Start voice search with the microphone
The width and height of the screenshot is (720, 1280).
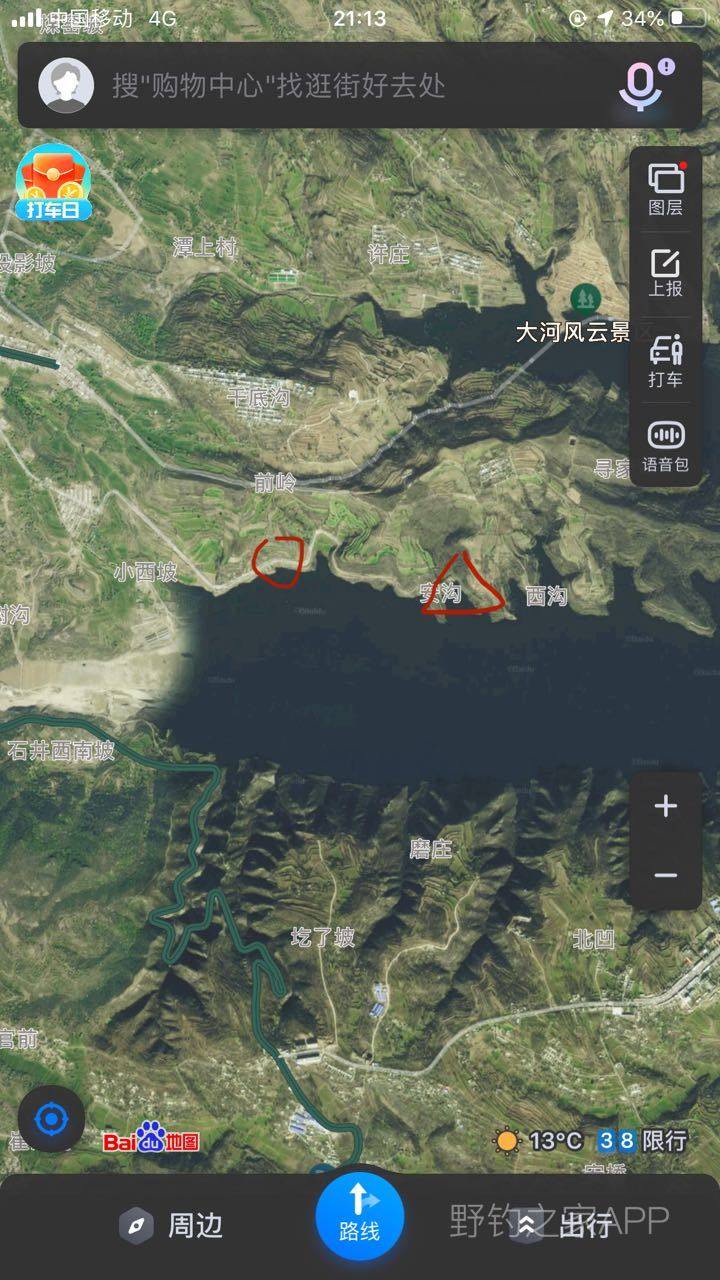642,85
